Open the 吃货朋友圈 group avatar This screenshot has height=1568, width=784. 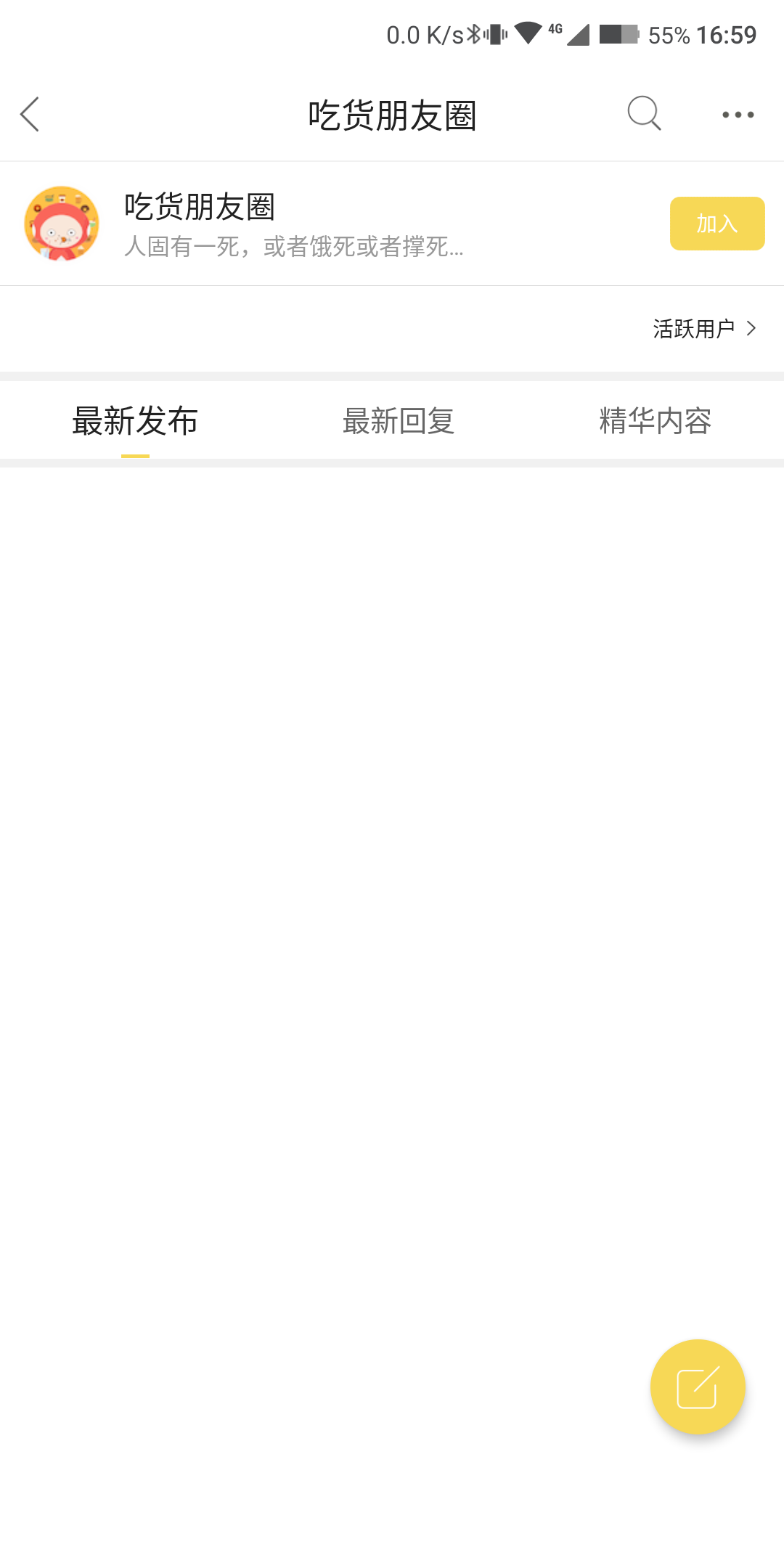pos(62,224)
